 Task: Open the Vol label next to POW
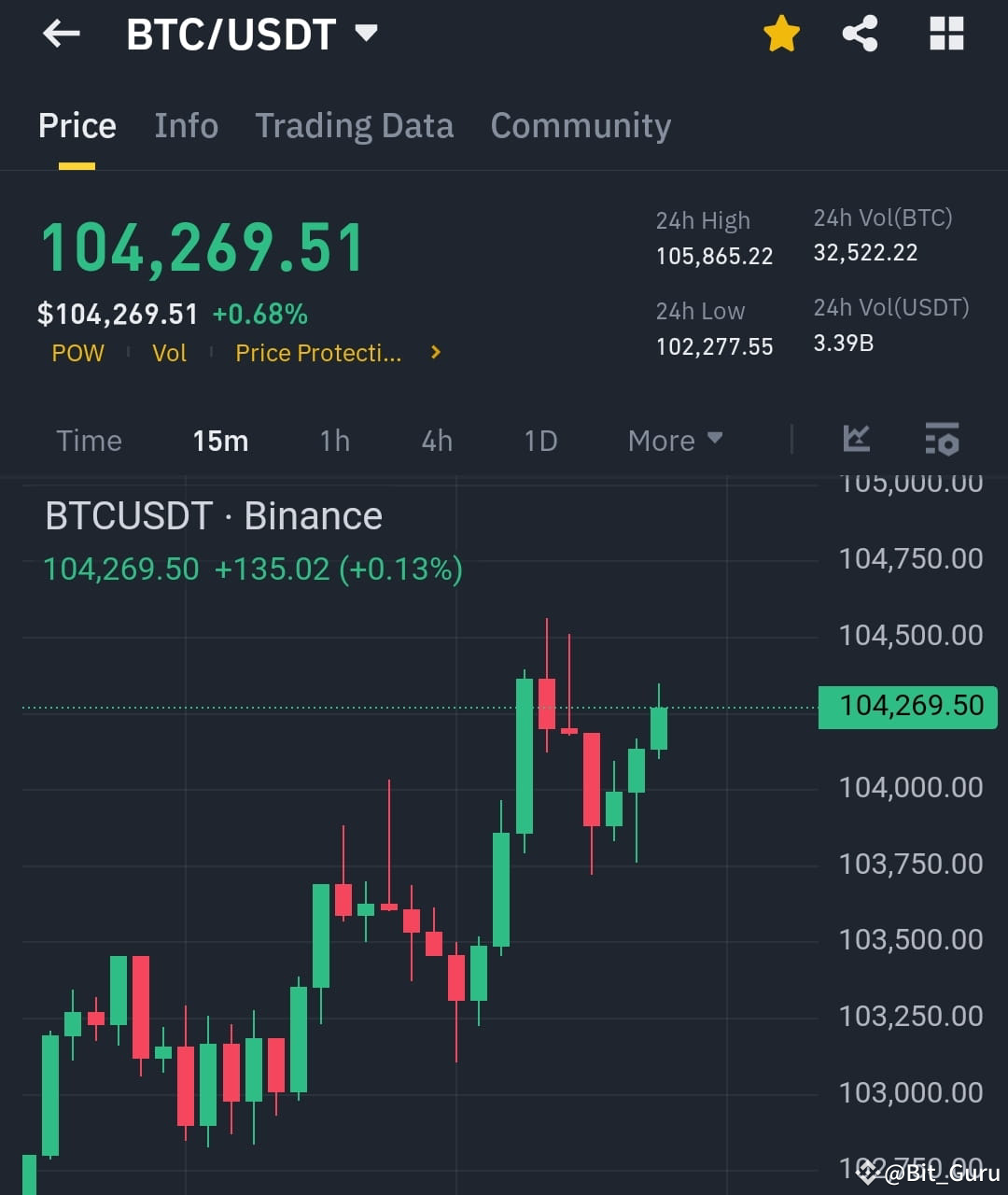(169, 353)
